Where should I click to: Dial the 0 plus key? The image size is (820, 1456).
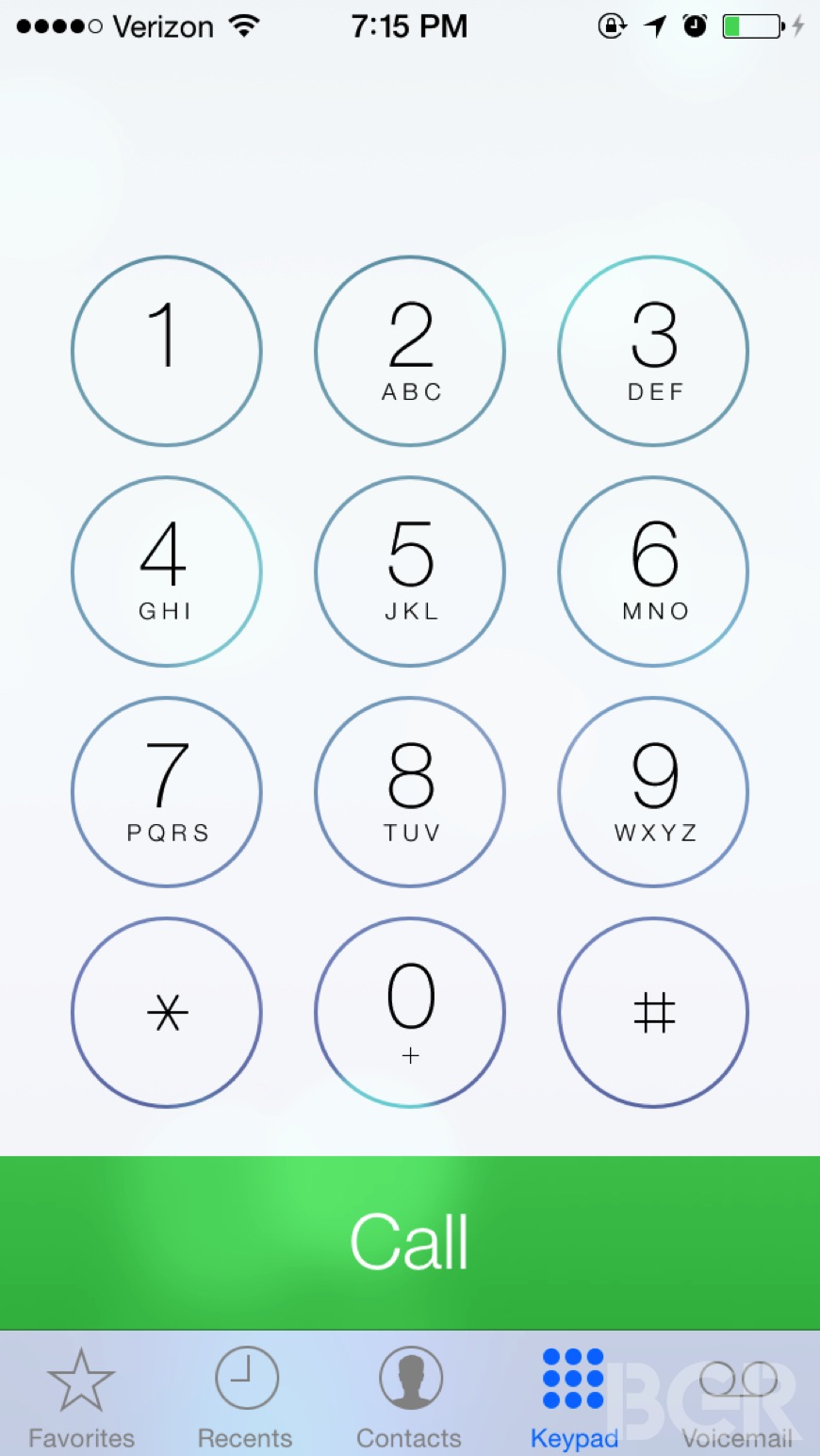(410, 1013)
